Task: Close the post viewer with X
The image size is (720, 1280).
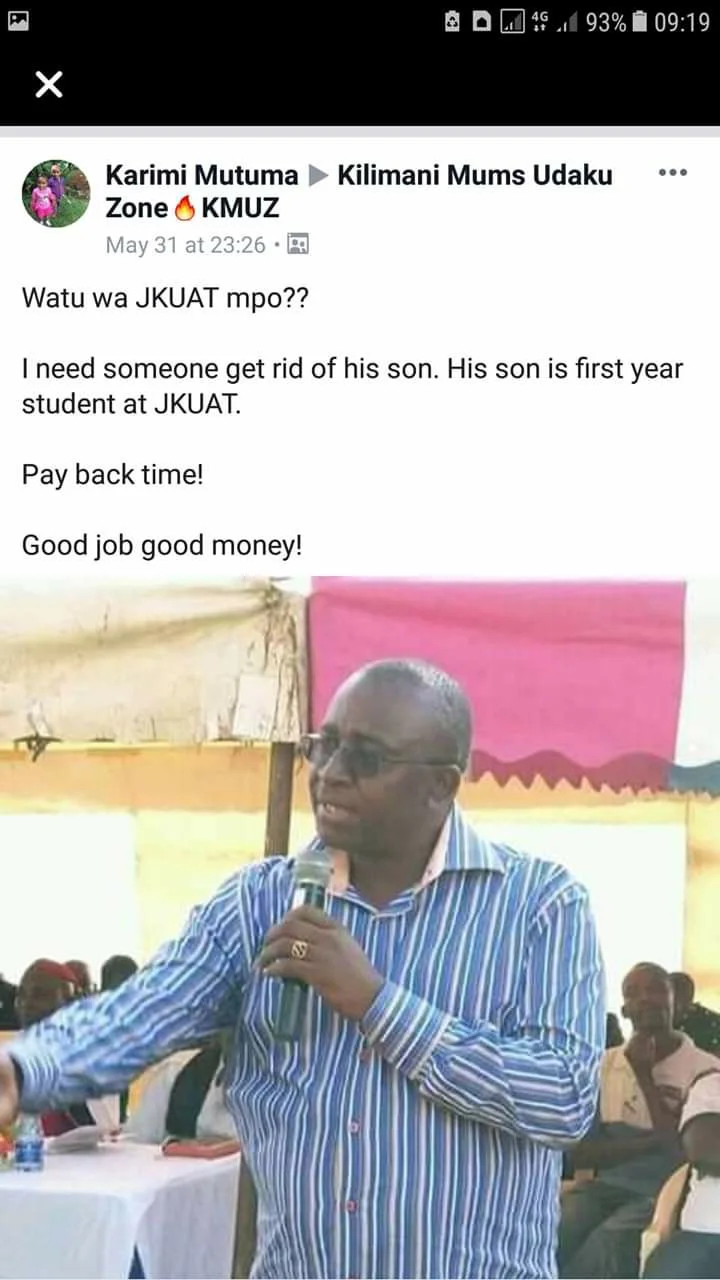Action: 48,85
